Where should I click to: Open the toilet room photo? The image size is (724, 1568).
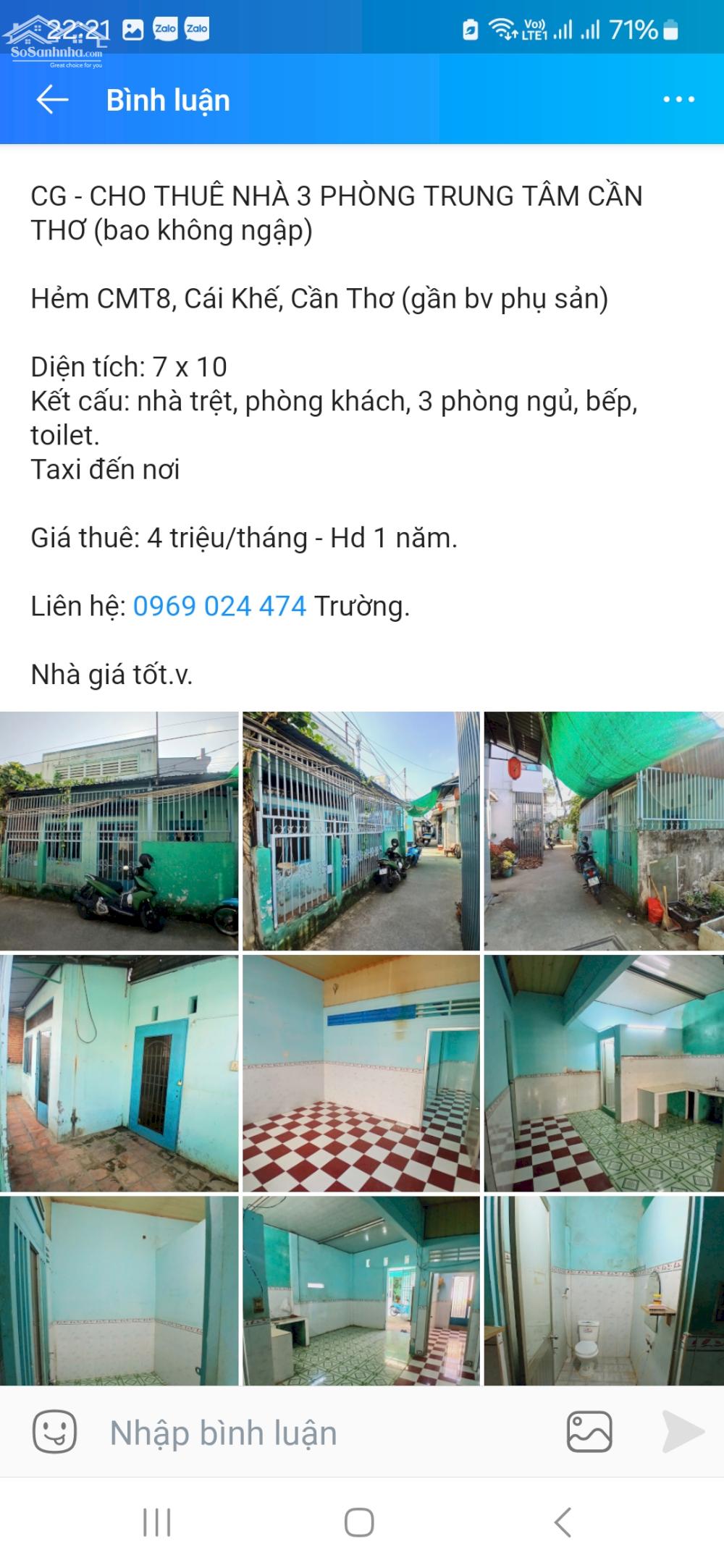(603, 1290)
